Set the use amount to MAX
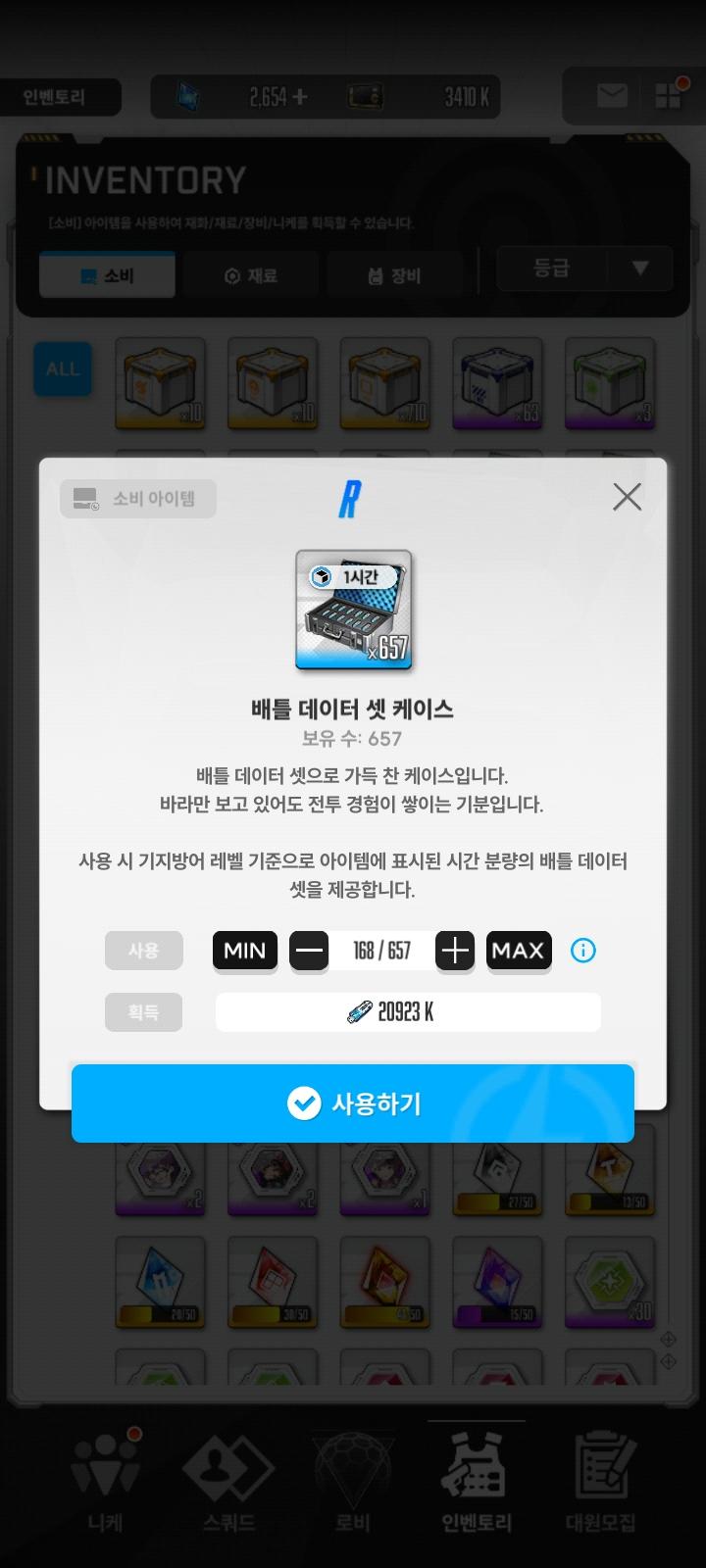This screenshot has height=1568, width=706. pyautogui.click(x=519, y=951)
